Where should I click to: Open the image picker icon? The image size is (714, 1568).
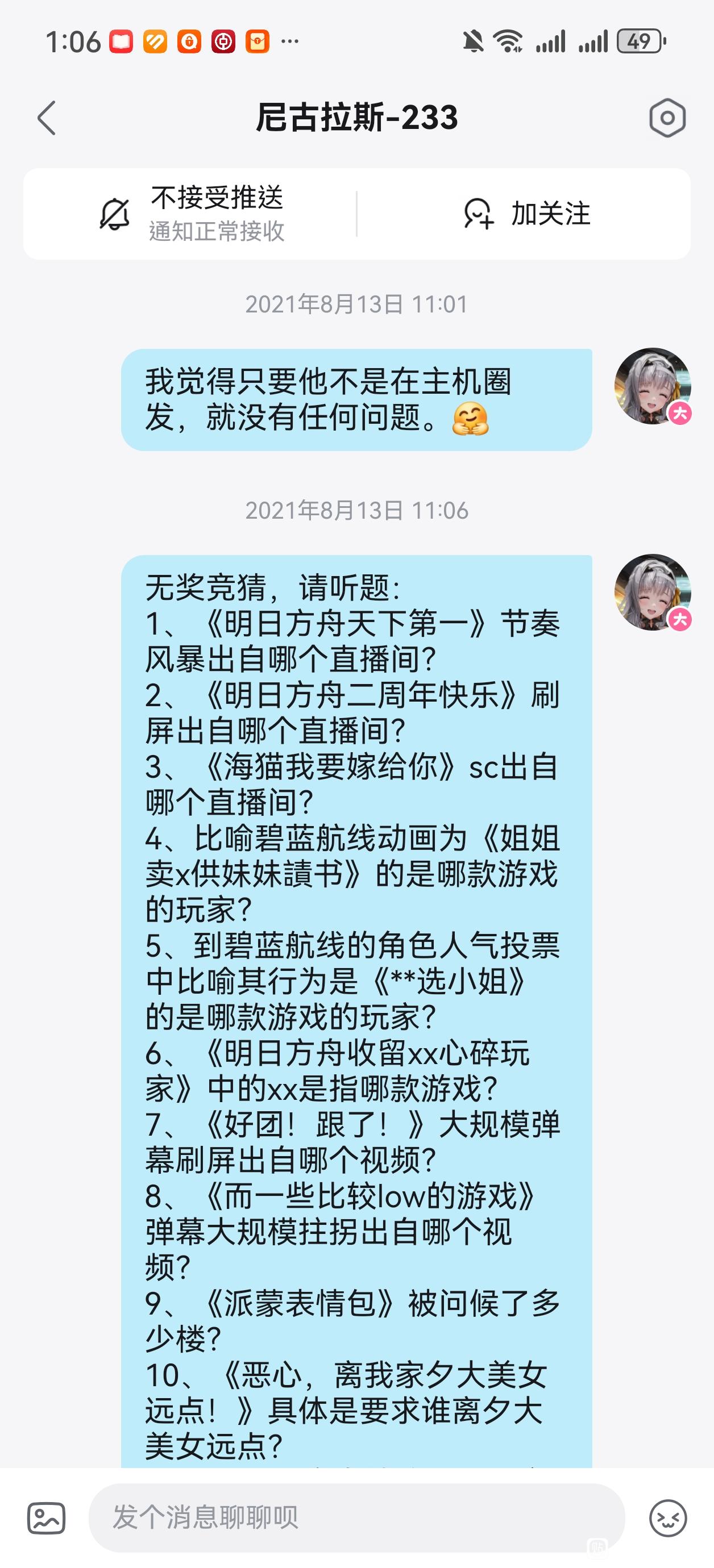pos(46,1518)
